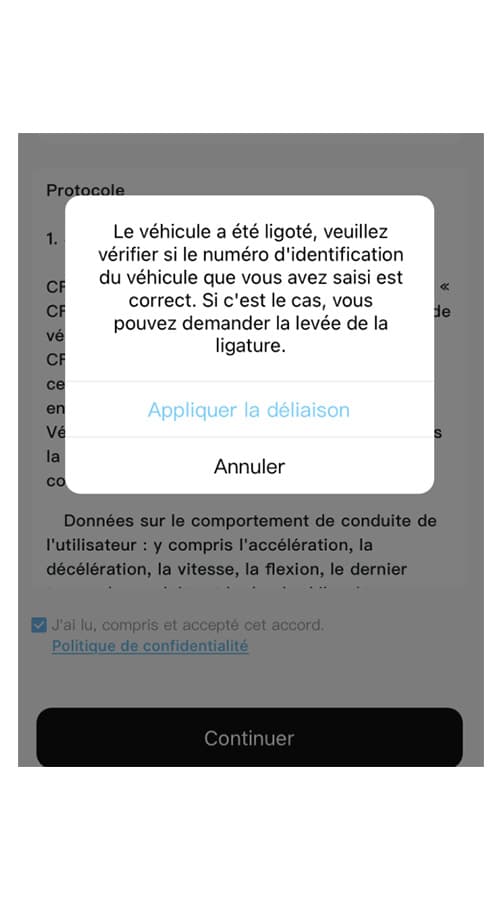Image resolution: width=503 pixels, height=900 pixels.
Task: Open the Politique de confidentialité link
Action: click(x=150, y=646)
